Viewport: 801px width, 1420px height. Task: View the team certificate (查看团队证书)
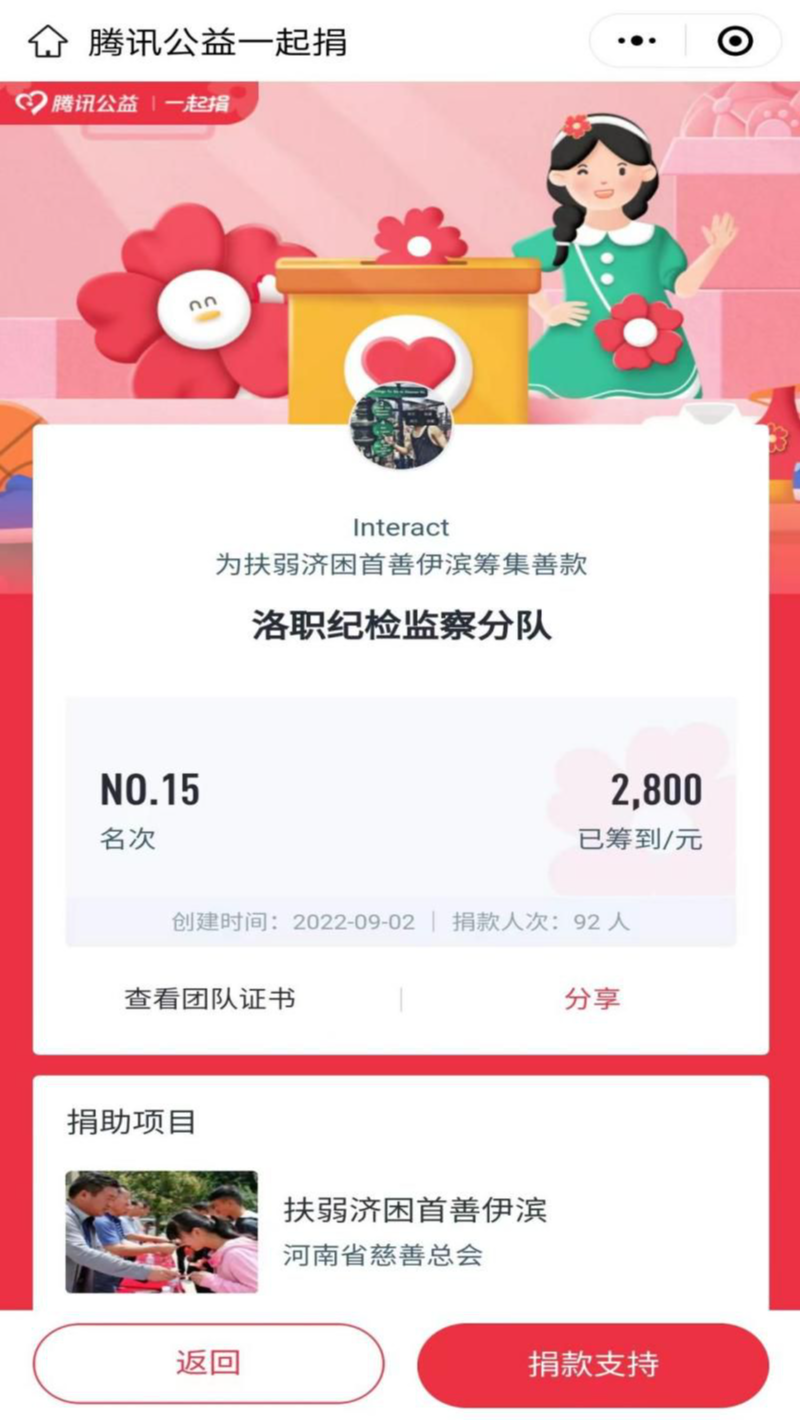210,998
